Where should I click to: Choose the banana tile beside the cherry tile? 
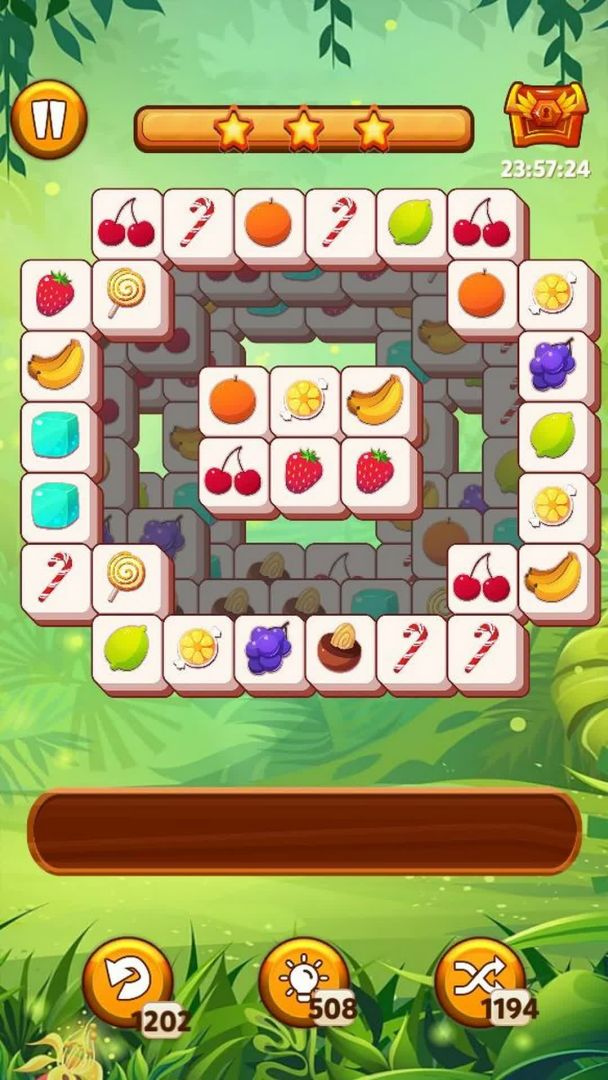pyautogui.click(x=552, y=577)
